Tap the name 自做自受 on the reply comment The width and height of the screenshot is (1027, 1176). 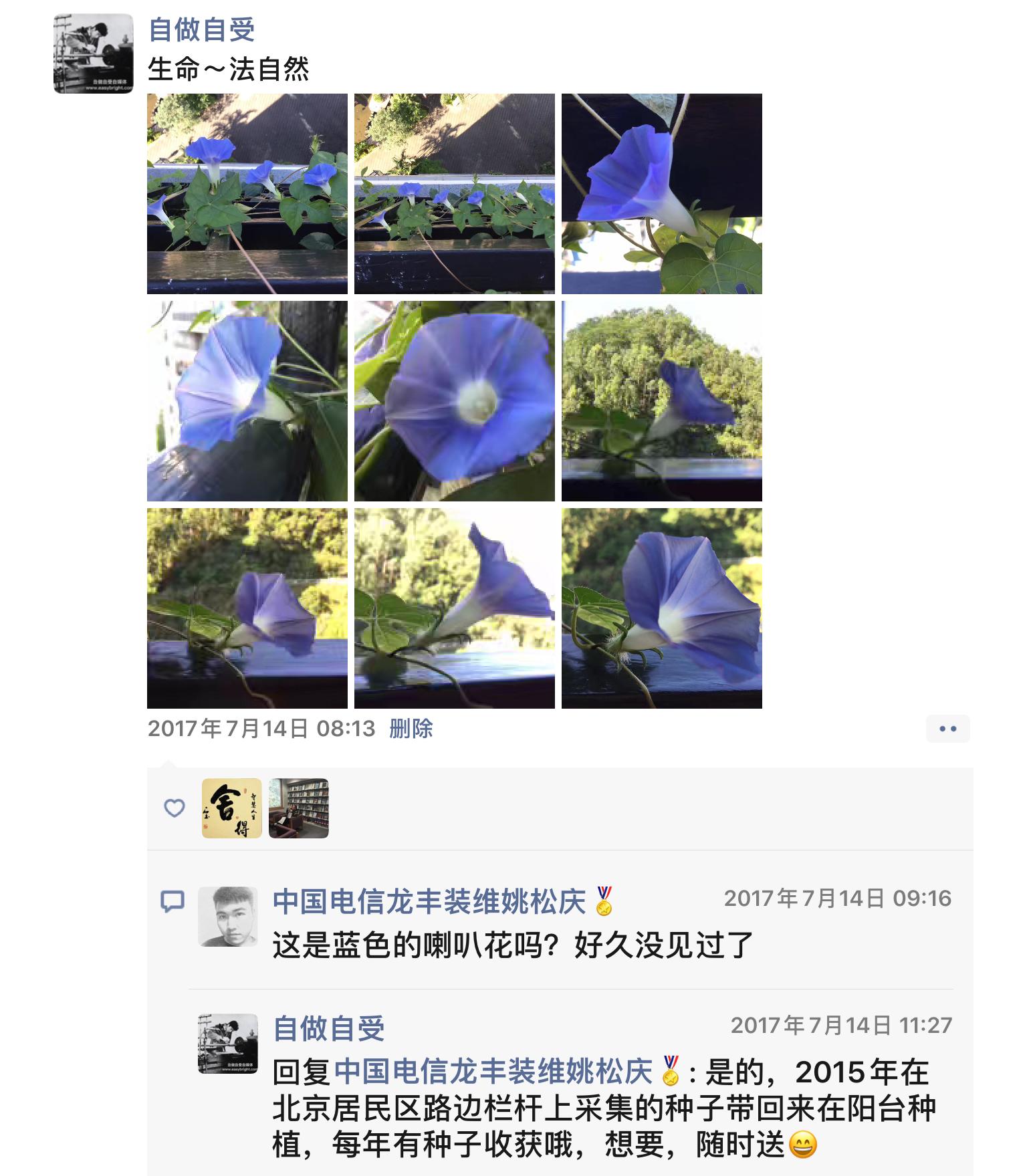click(329, 1029)
